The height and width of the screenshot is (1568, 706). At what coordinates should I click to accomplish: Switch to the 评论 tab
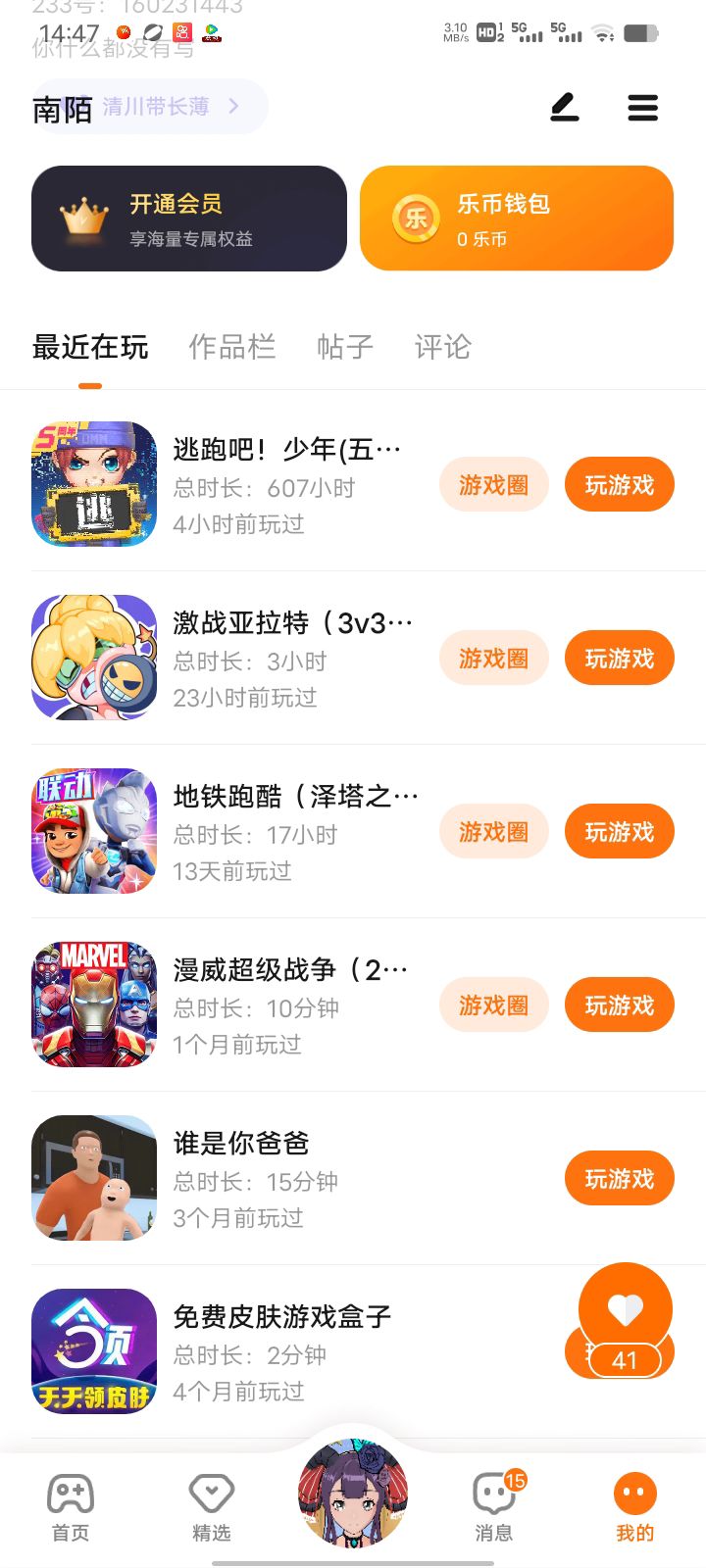(442, 347)
